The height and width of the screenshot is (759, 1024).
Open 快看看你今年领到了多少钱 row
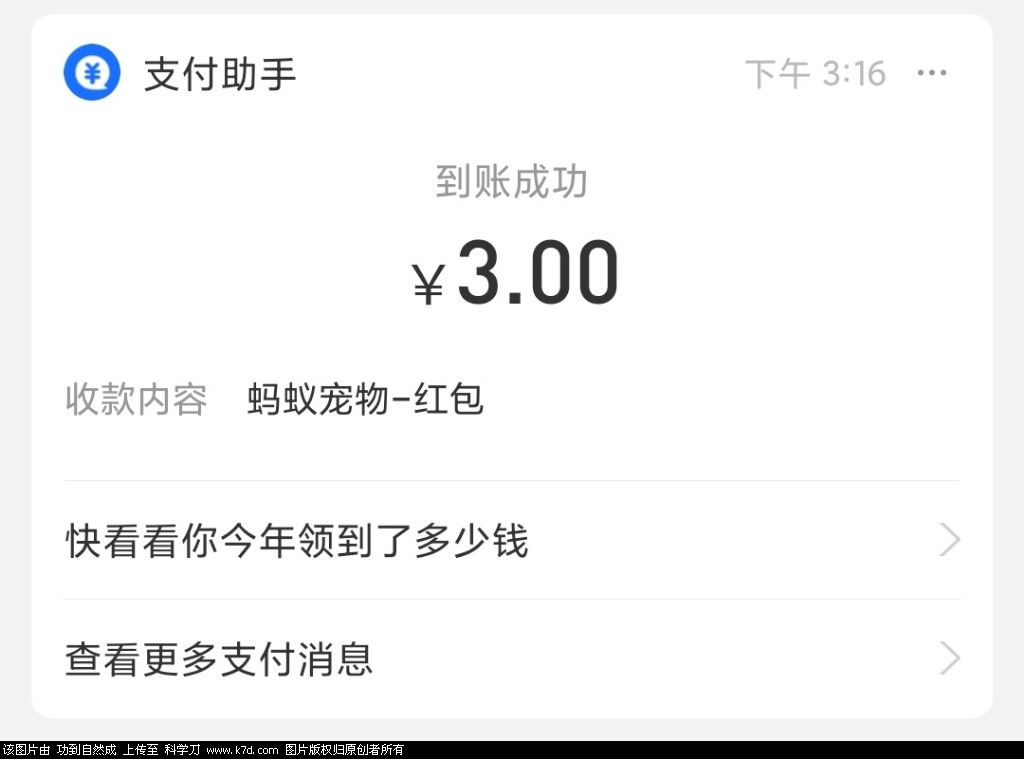[x=511, y=541]
